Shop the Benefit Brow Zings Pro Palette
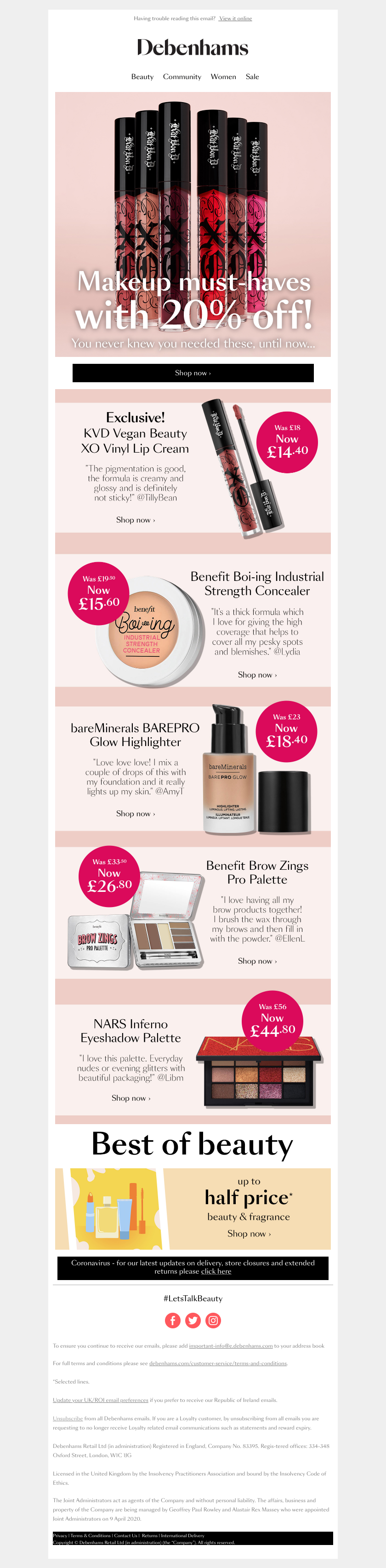This screenshot has height=1568, width=386. click(x=257, y=961)
